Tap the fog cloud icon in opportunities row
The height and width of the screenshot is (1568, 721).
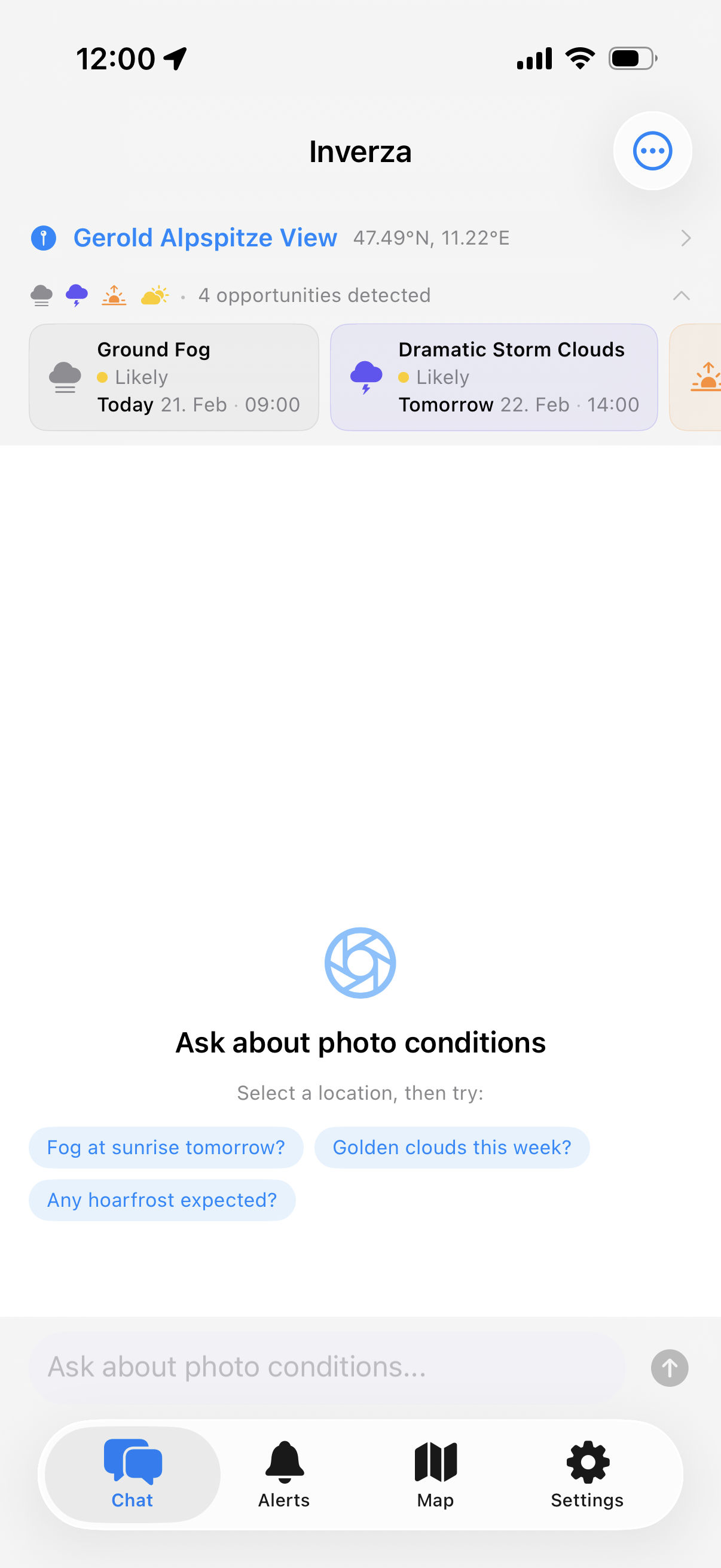41,295
